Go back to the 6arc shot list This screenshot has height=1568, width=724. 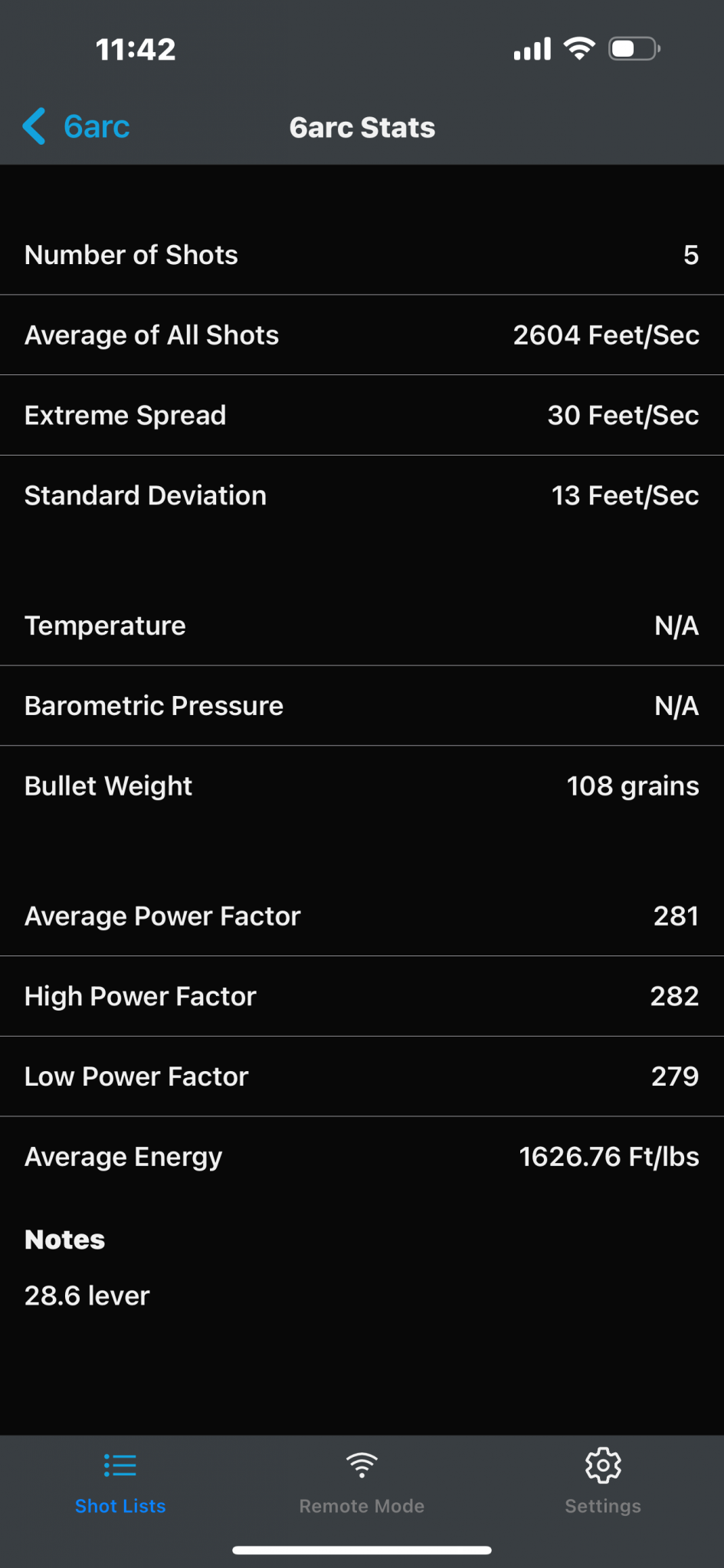point(77,126)
